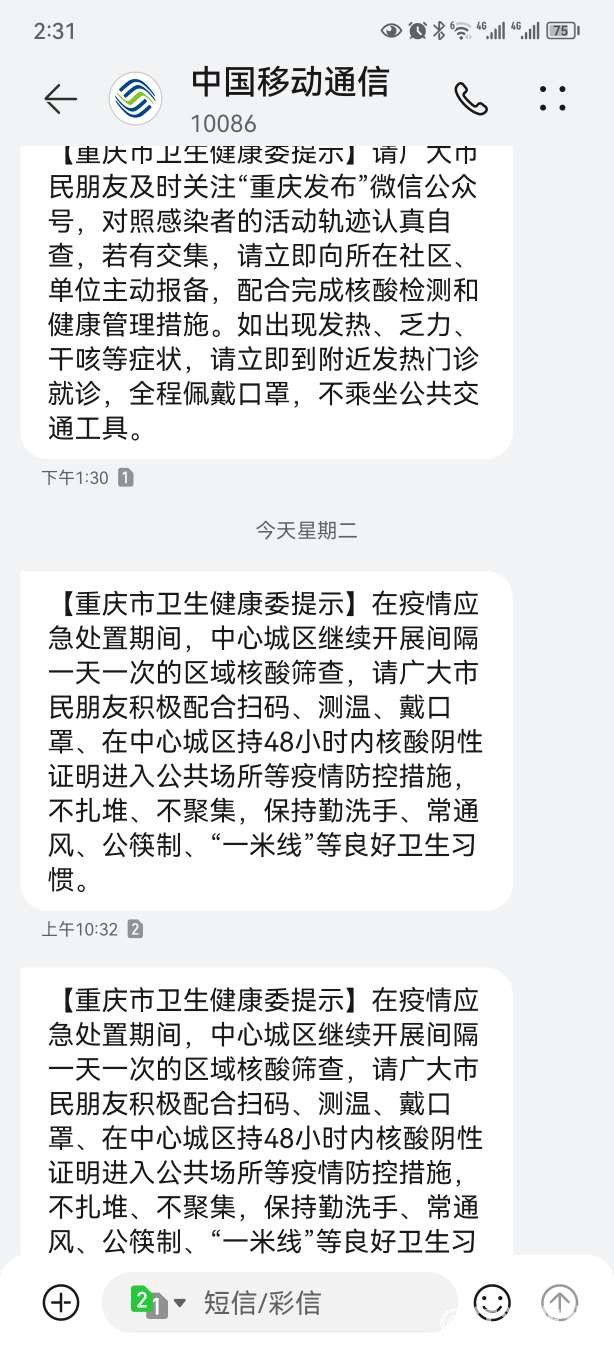Open the emoji picker
The image size is (614, 1350).
point(491,1302)
